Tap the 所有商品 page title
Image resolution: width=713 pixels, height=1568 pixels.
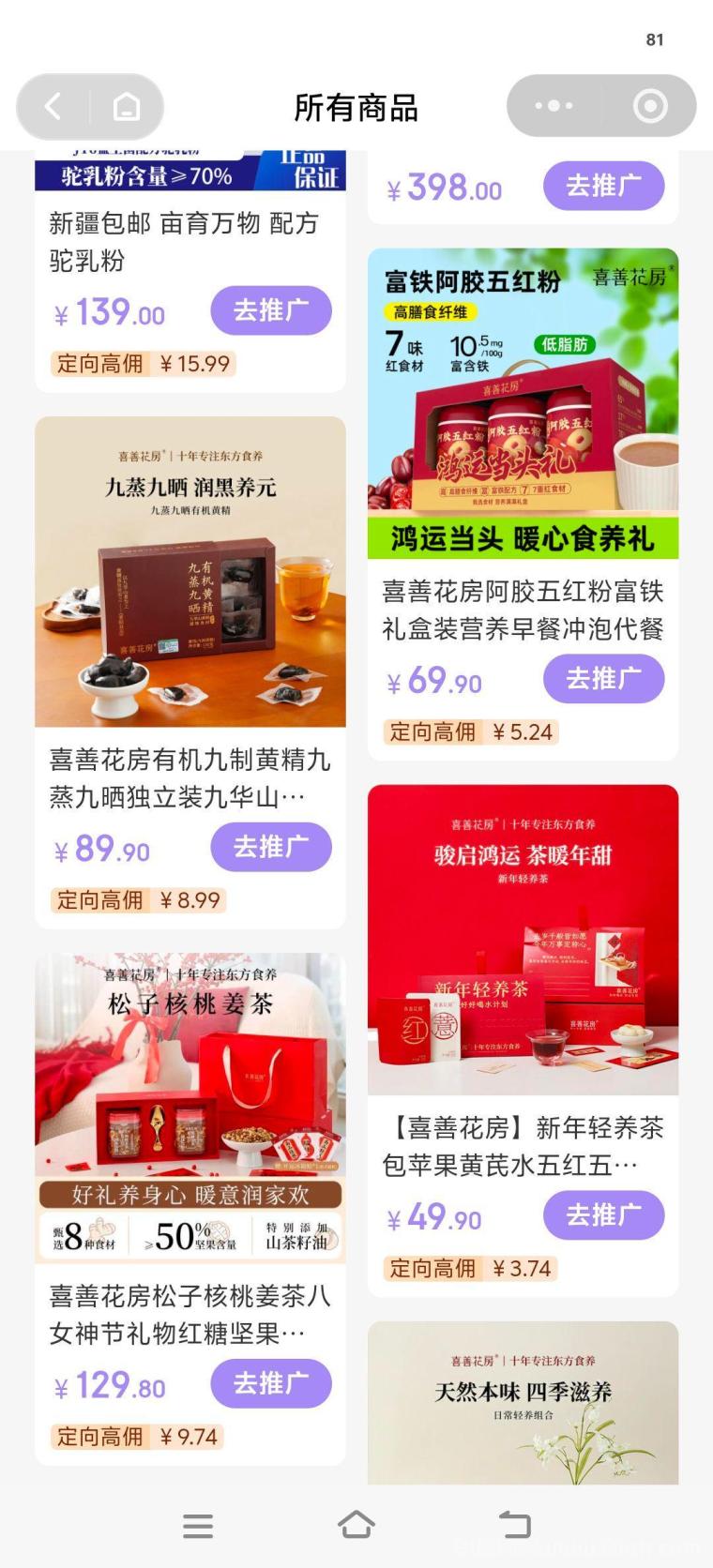coord(356,106)
